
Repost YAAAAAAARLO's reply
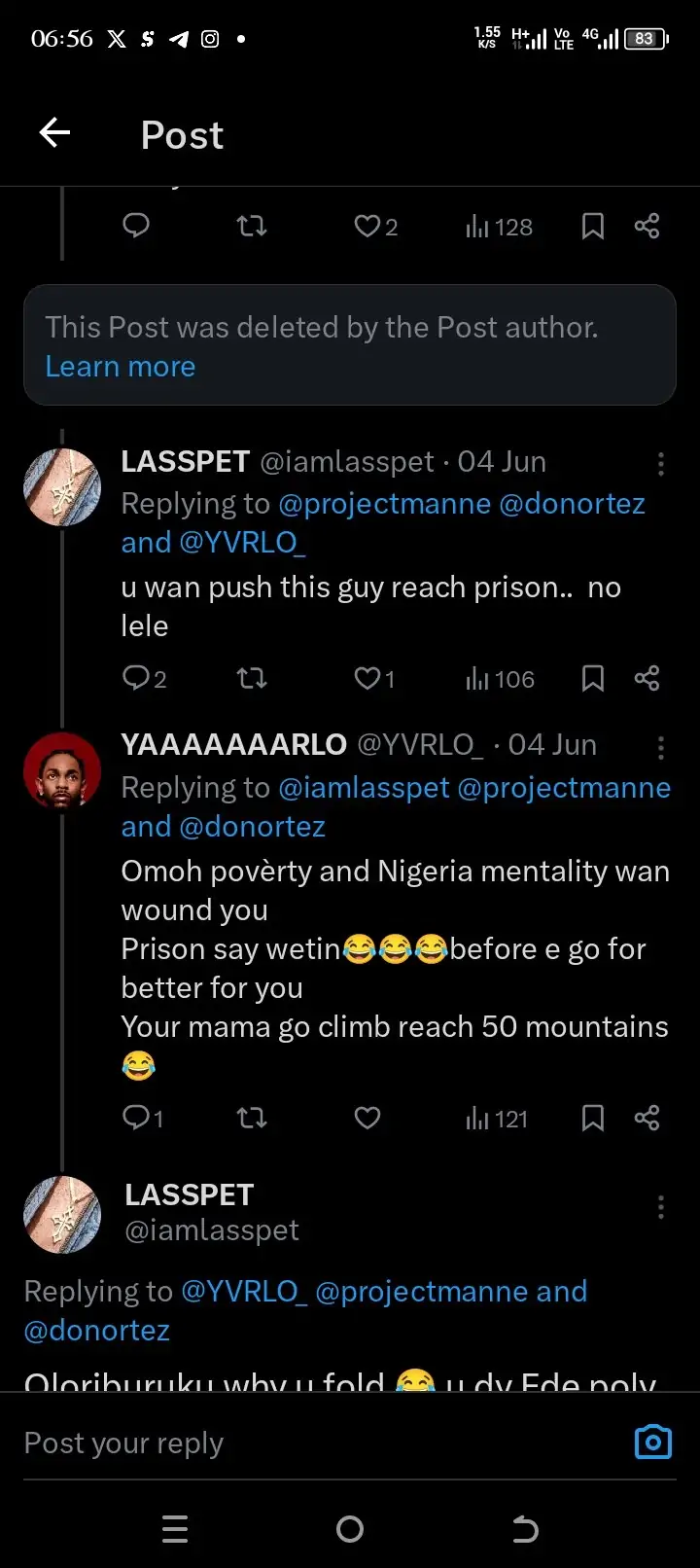click(x=252, y=1118)
